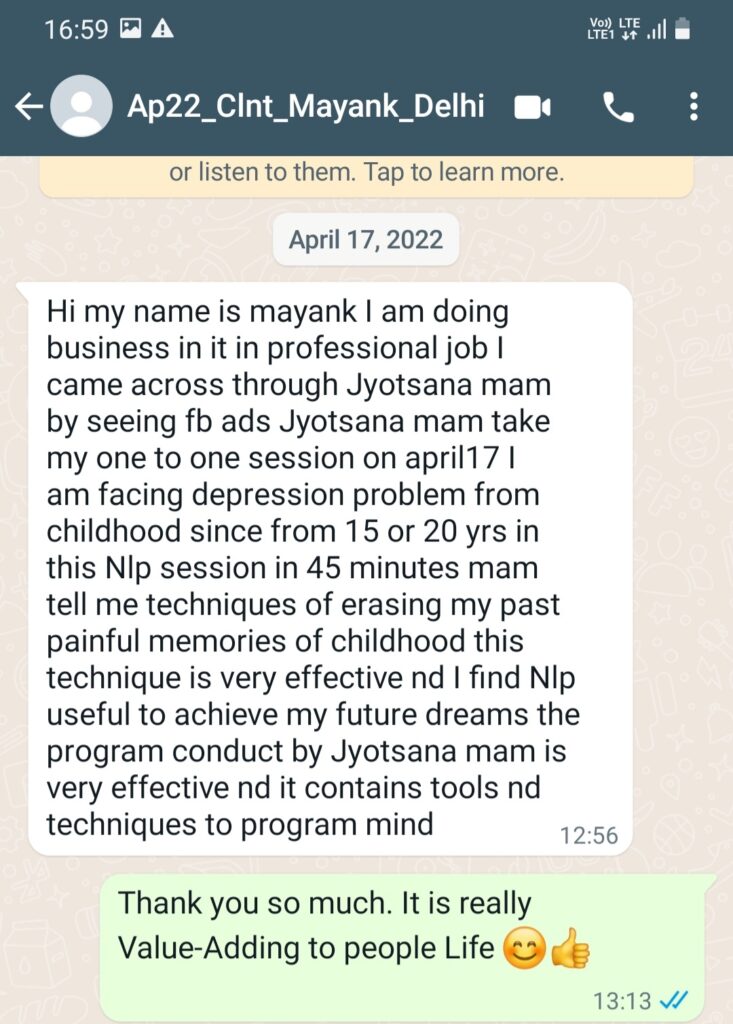Start a video call
The width and height of the screenshot is (733, 1024).
point(533,107)
